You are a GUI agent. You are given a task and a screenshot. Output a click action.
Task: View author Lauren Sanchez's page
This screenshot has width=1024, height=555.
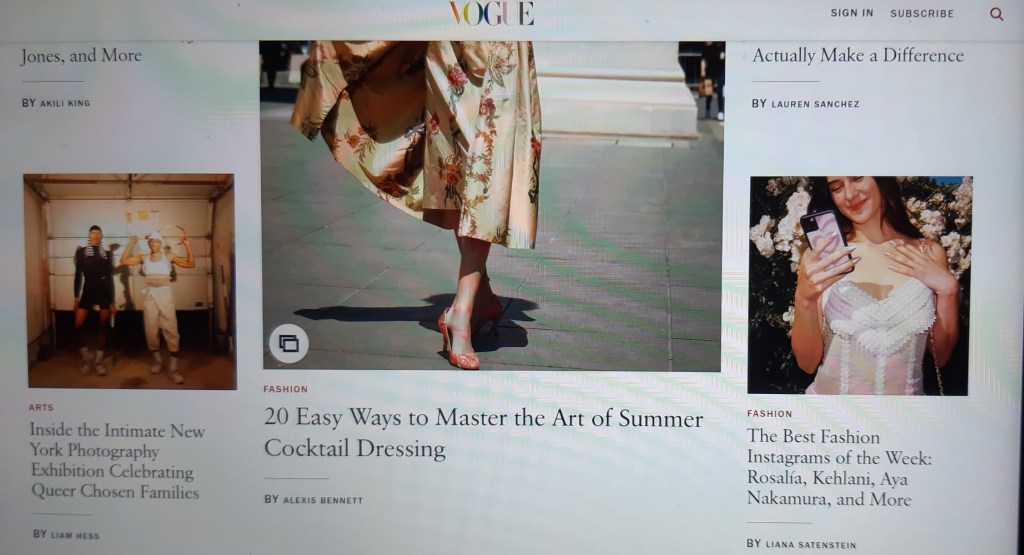814,104
